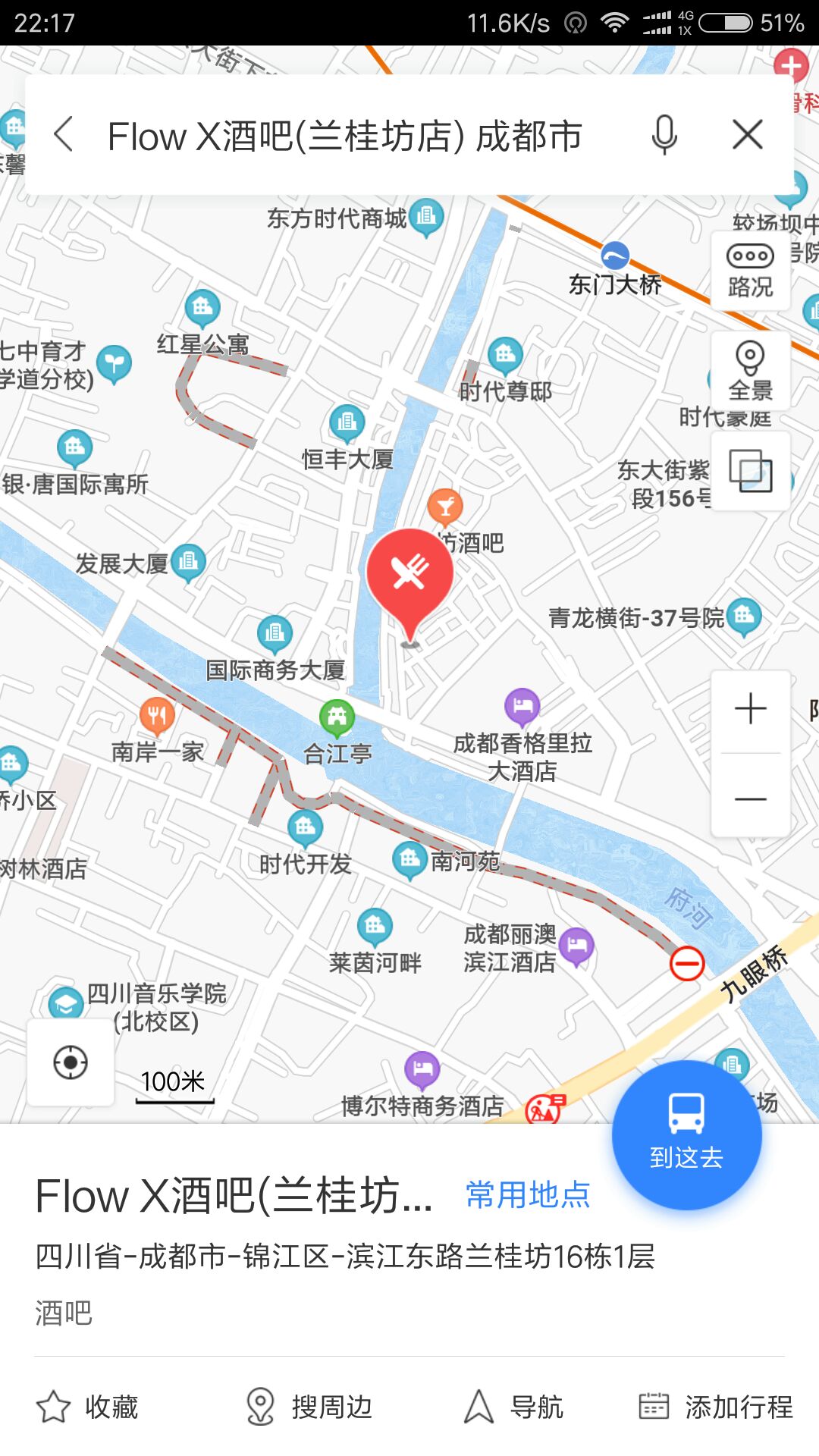
Task: Clear the search with the X icon
Action: (x=747, y=135)
